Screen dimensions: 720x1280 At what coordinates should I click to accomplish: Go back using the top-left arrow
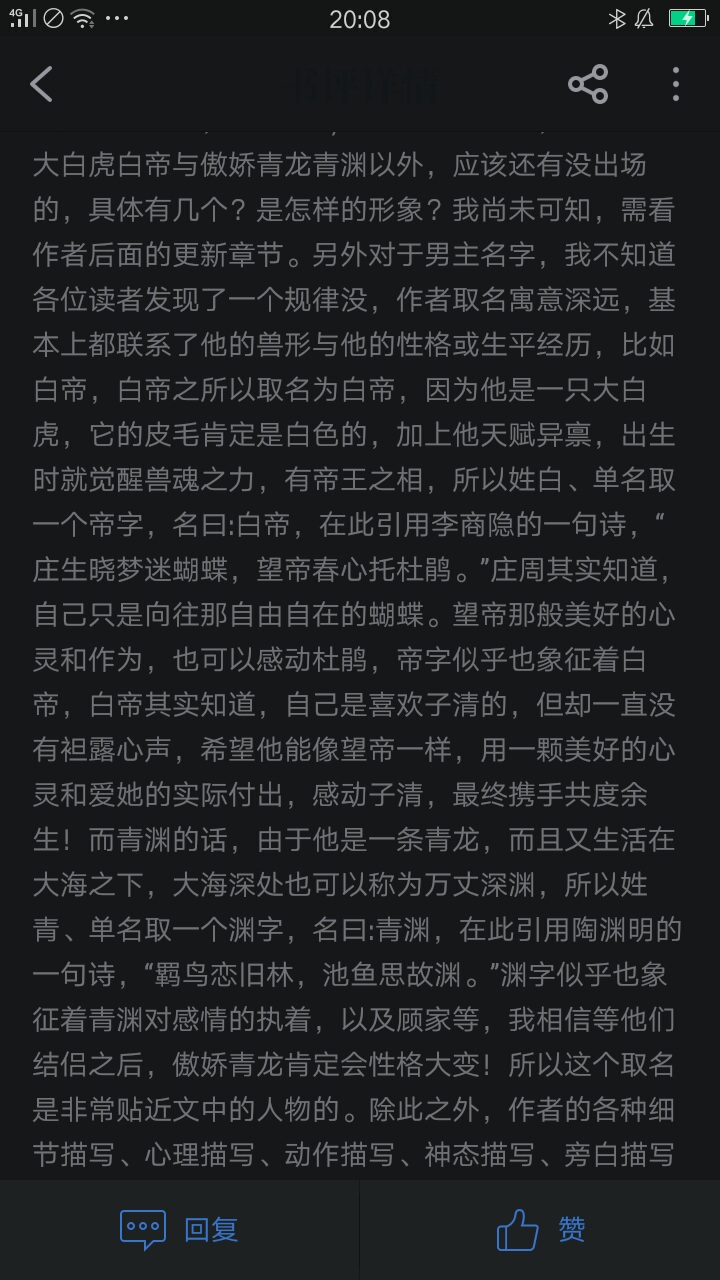[42, 85]
